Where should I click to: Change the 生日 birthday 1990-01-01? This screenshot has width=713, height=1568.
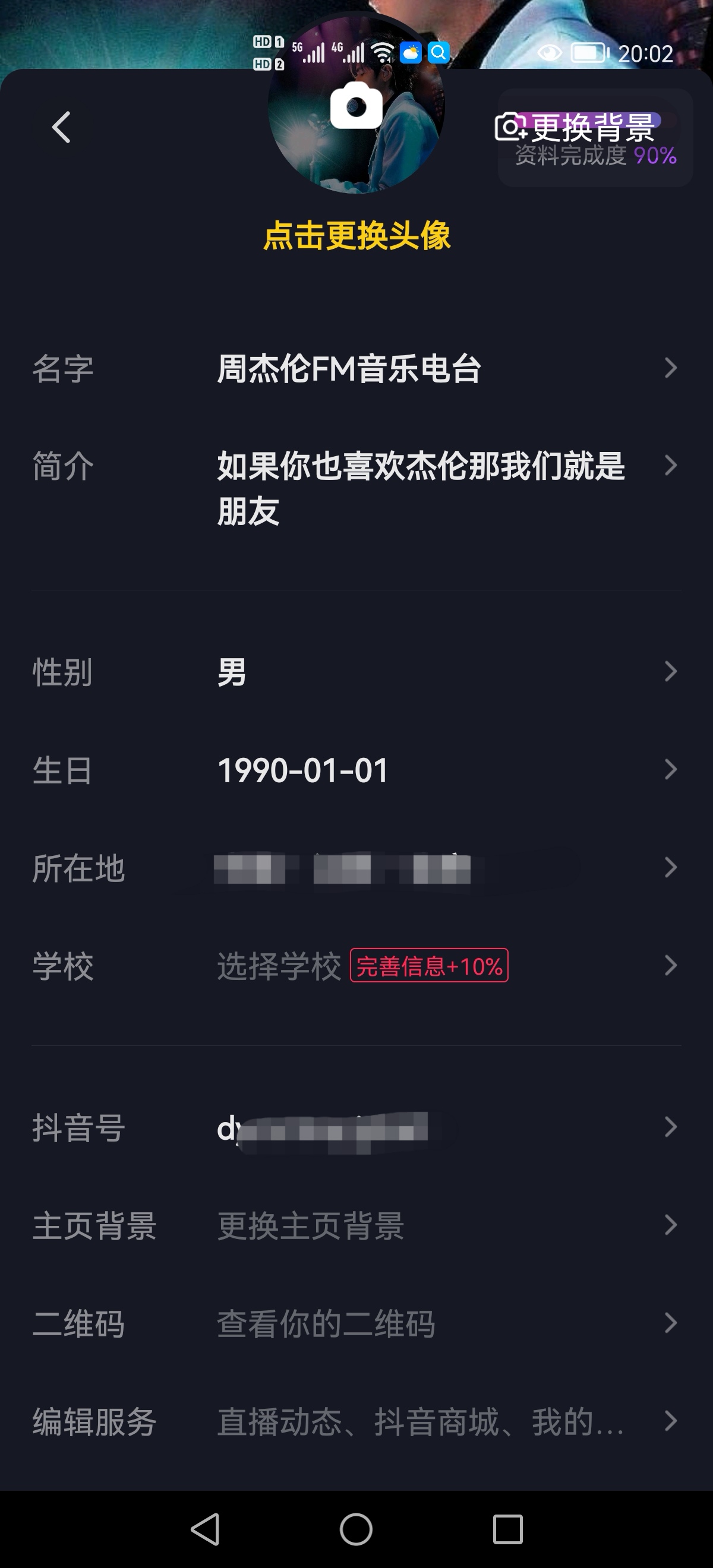(x=356, y=770)
